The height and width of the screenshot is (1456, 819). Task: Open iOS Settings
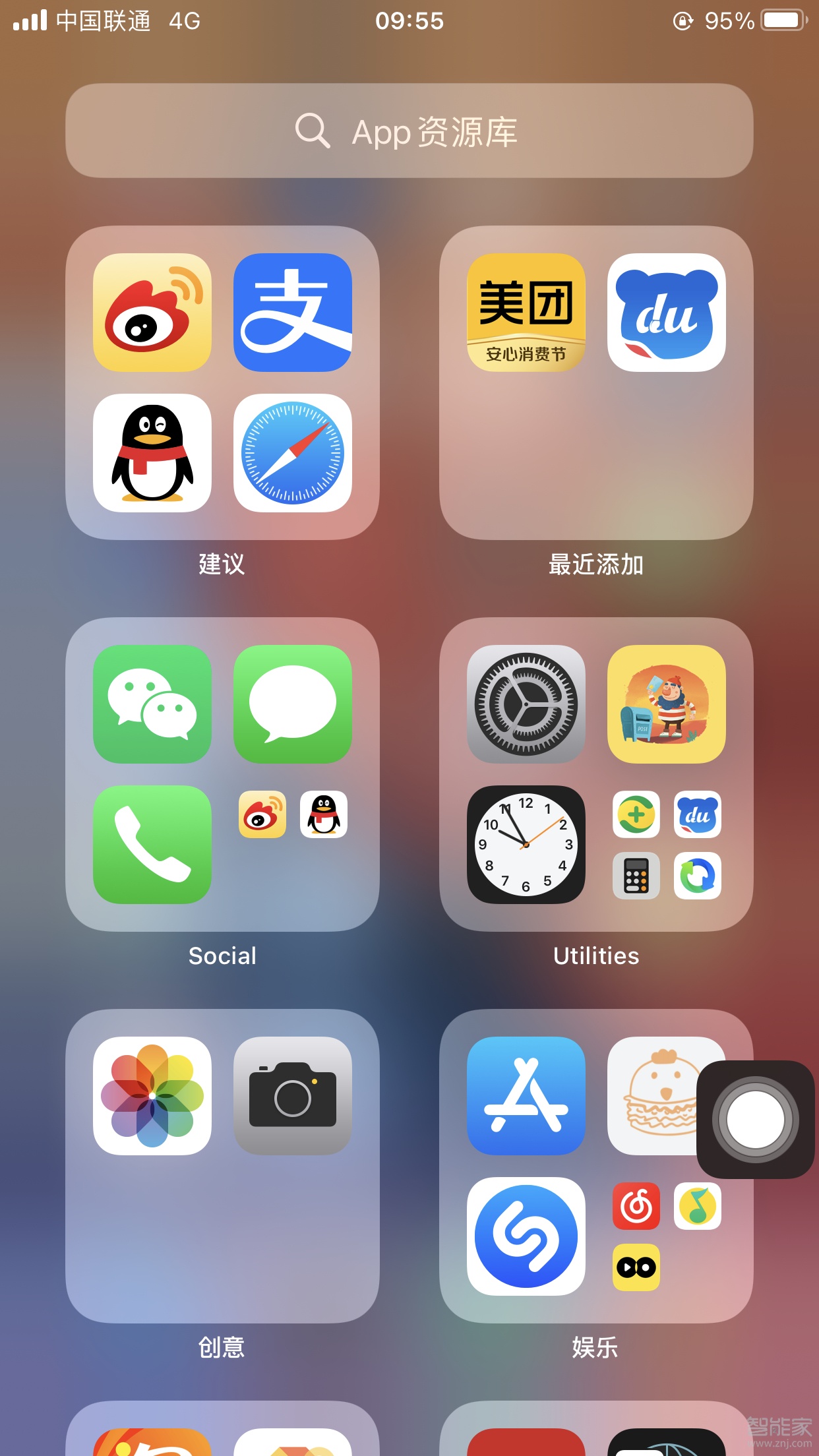525,706
